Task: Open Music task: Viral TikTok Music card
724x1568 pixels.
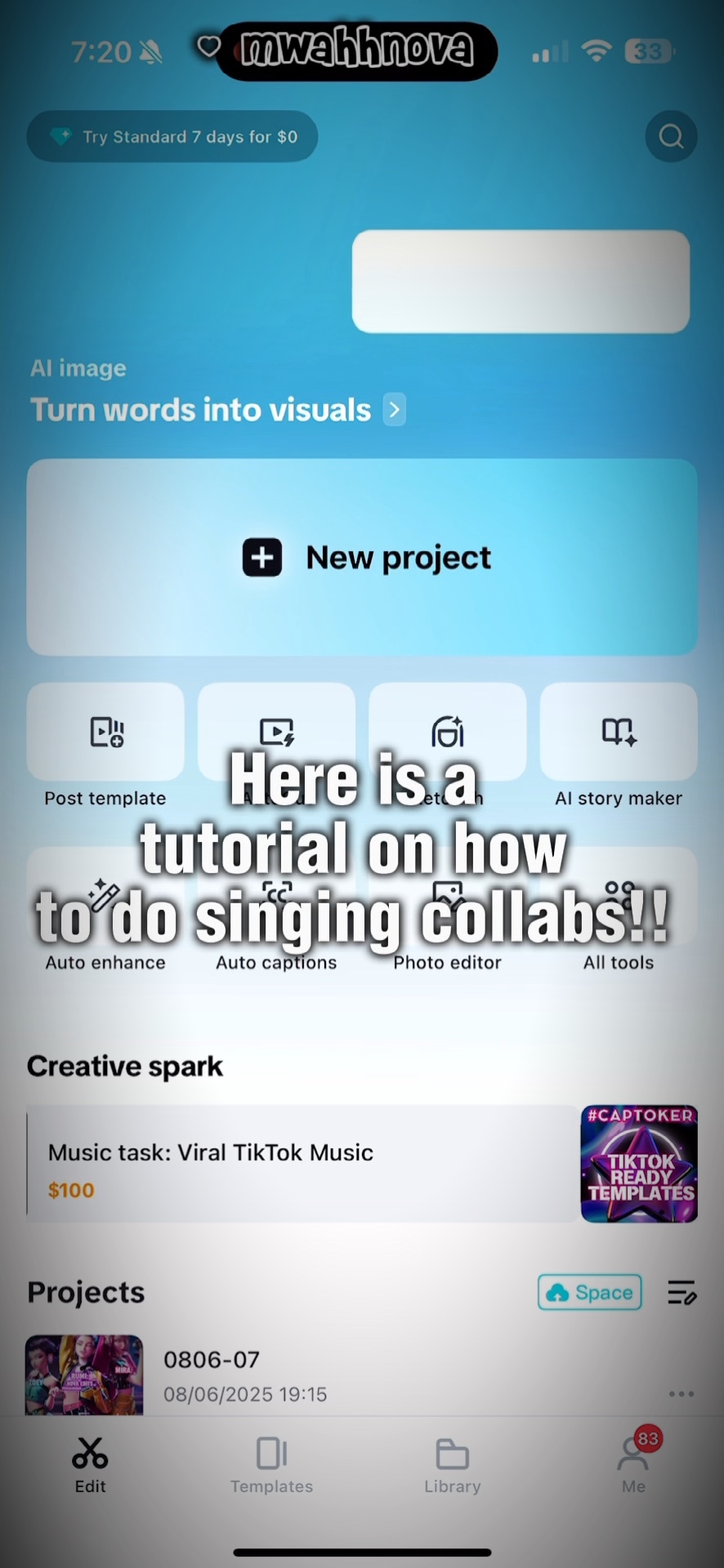Action: [x=362, y=1164]
